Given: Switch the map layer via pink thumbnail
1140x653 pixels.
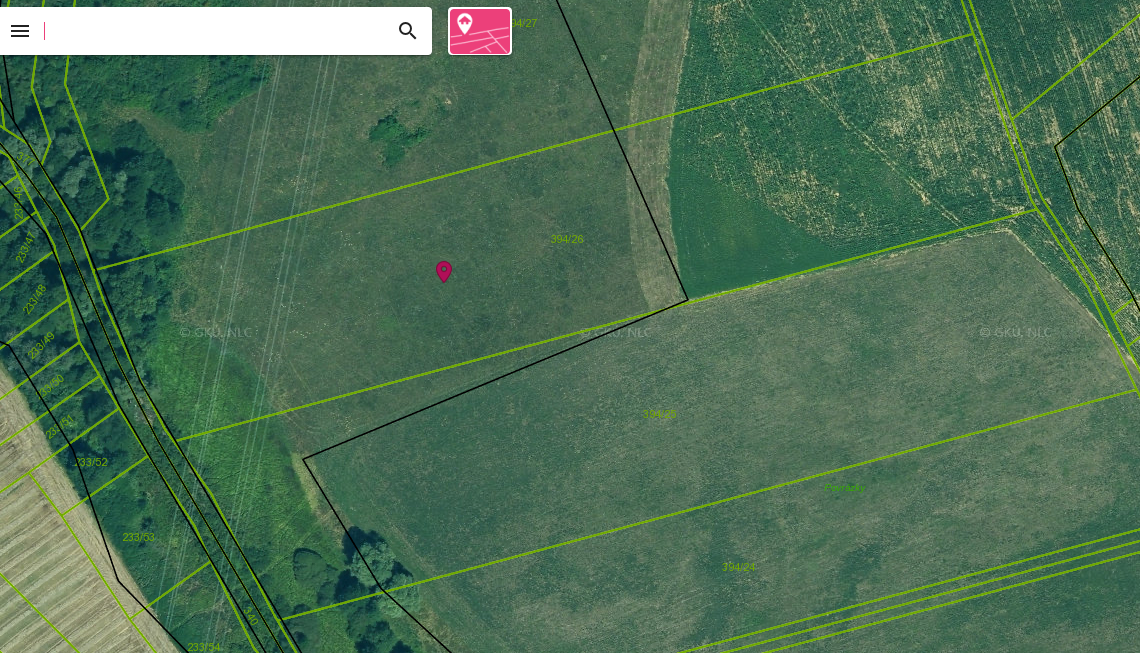Looking at the screenshot, I should pos(480,31).
